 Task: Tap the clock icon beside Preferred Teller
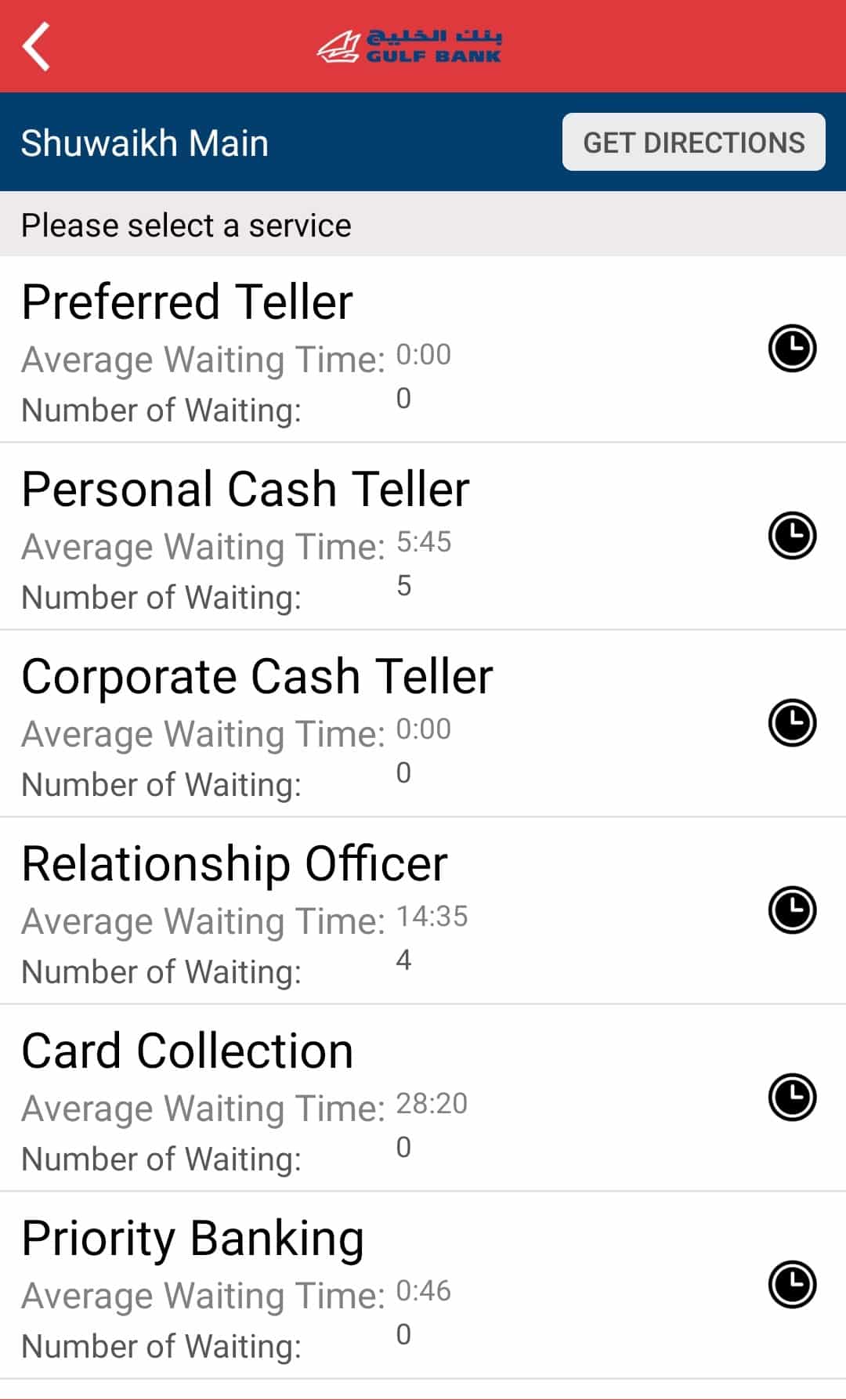[x=792, y=349]
